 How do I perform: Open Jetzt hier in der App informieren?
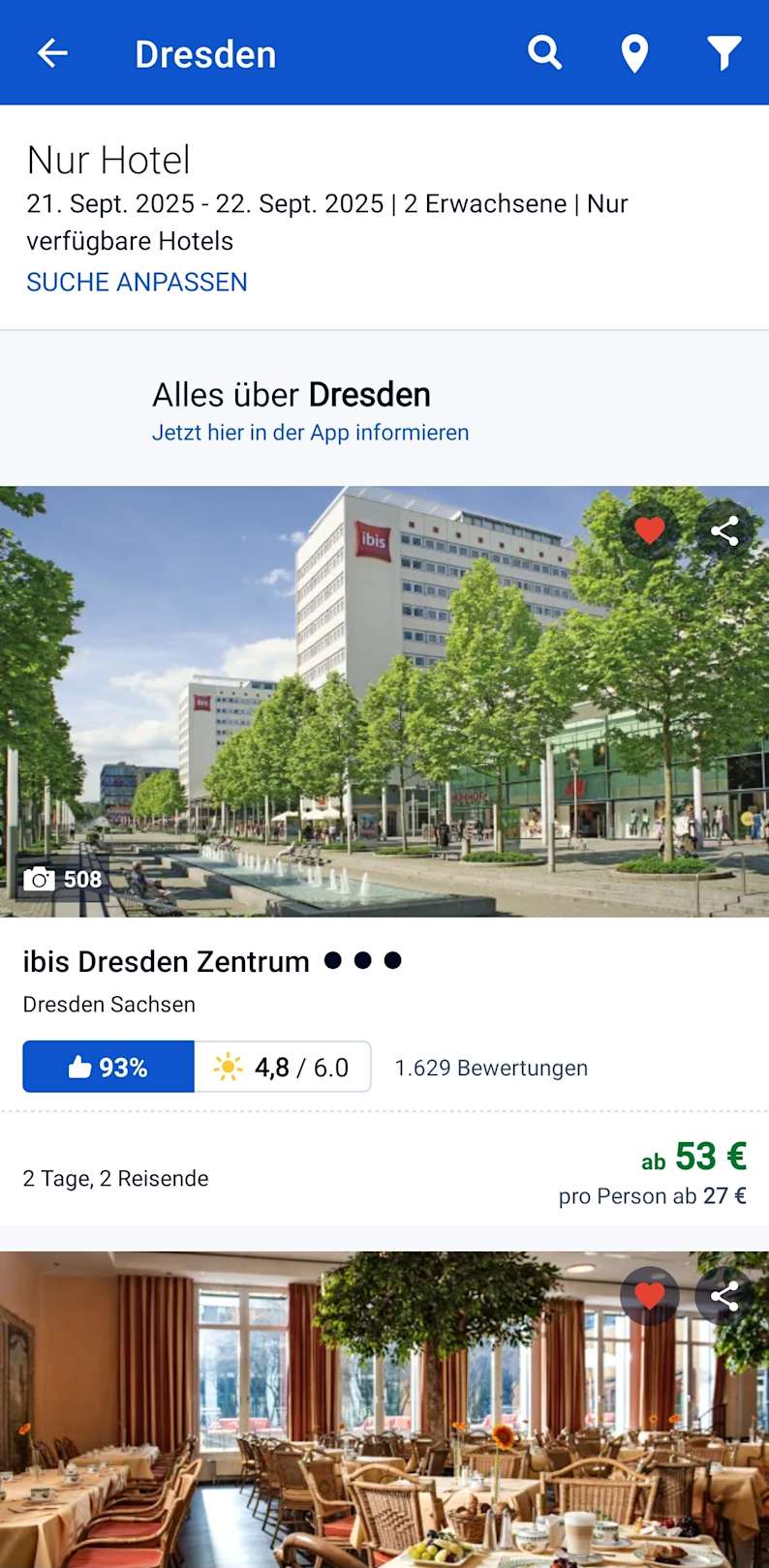click(310, 433)
